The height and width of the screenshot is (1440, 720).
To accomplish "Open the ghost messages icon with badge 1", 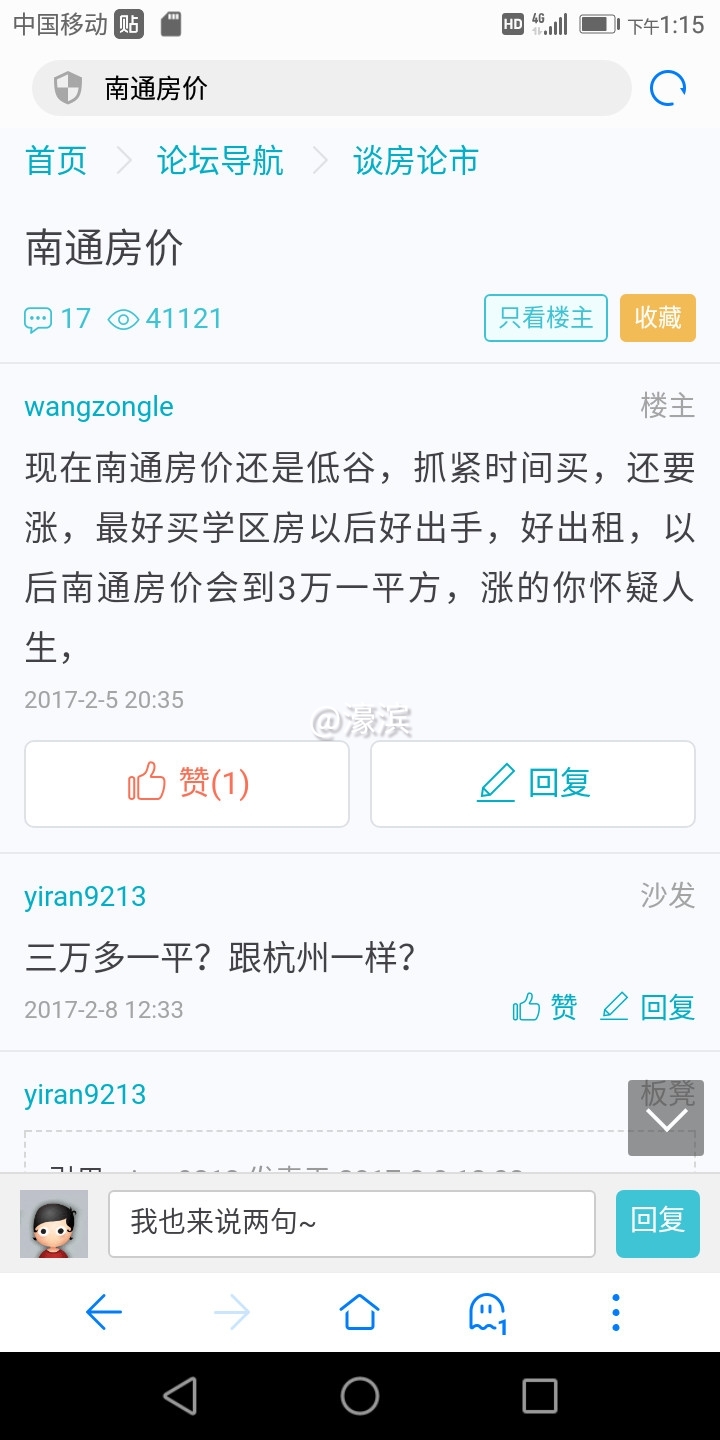I will [x=486, y=1311].
